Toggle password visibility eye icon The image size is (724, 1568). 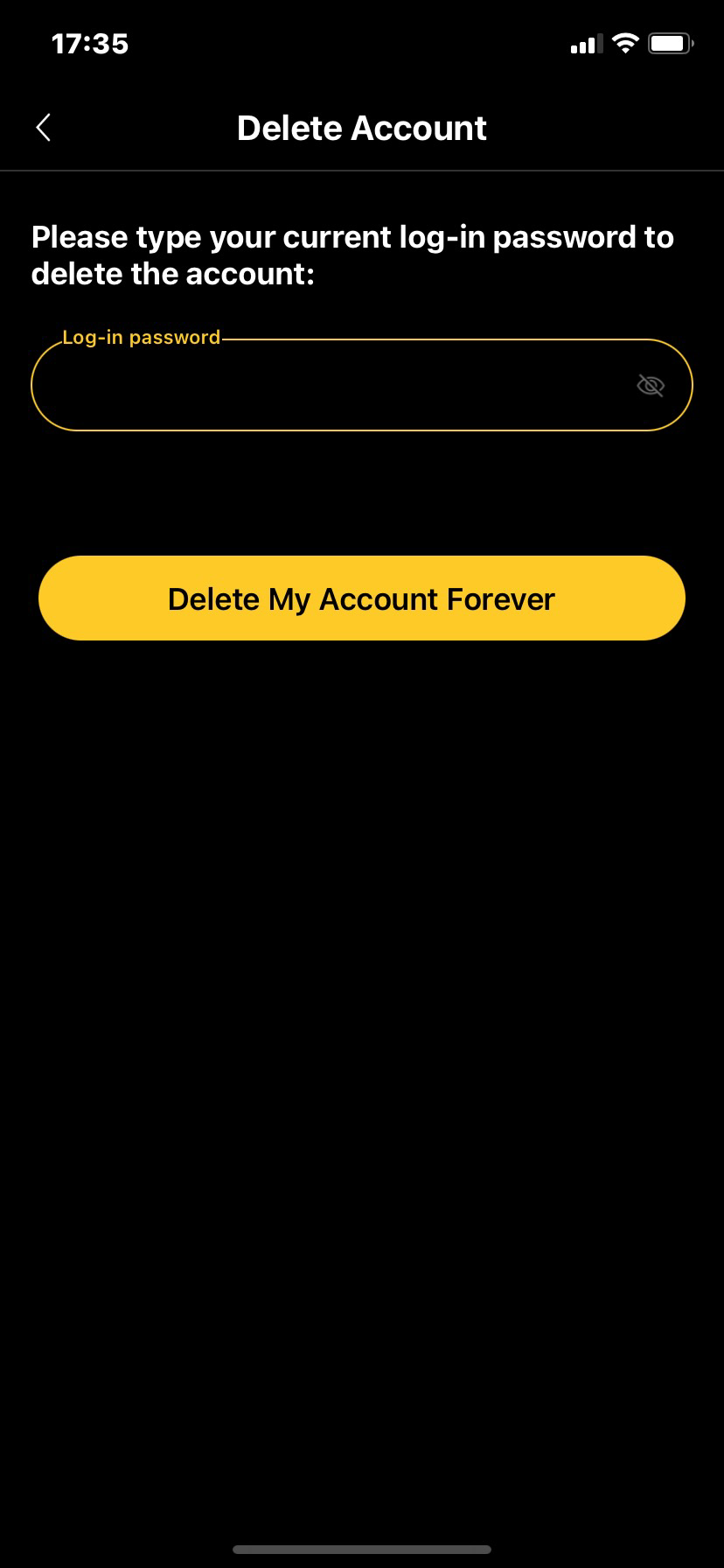pyautogui.click(x=651, y=386)
